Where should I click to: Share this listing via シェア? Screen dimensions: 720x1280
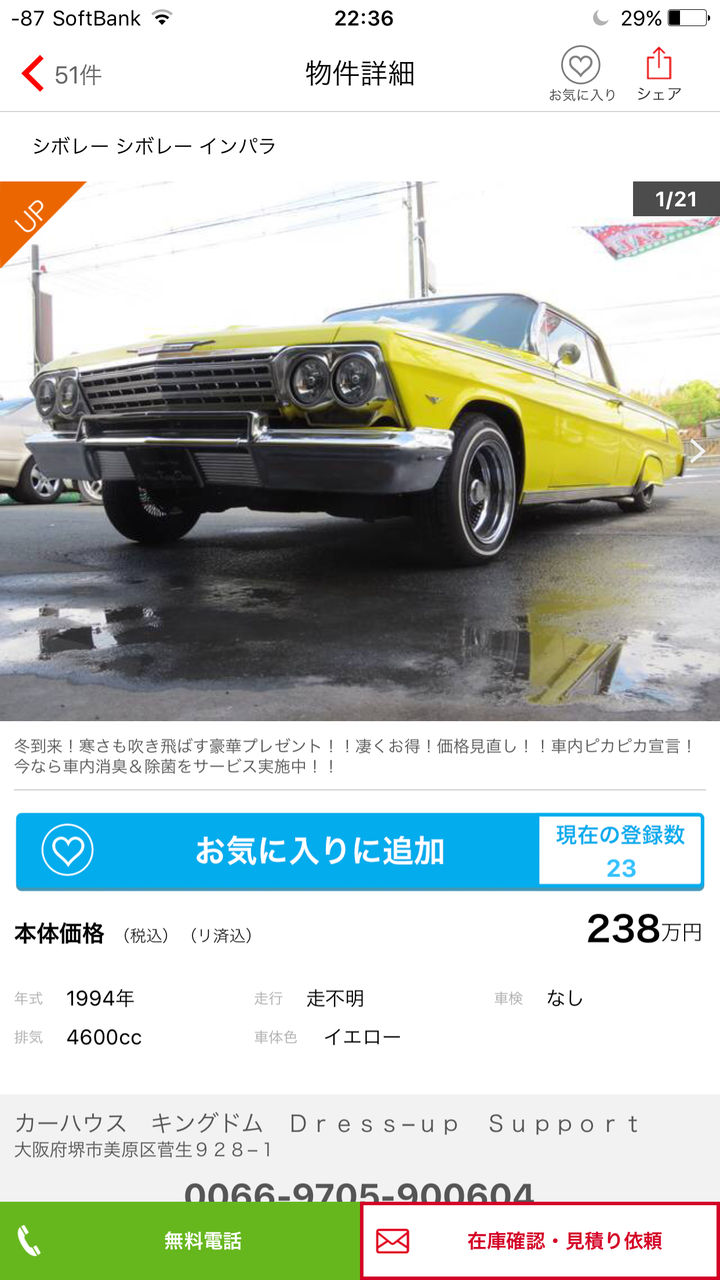659,72
